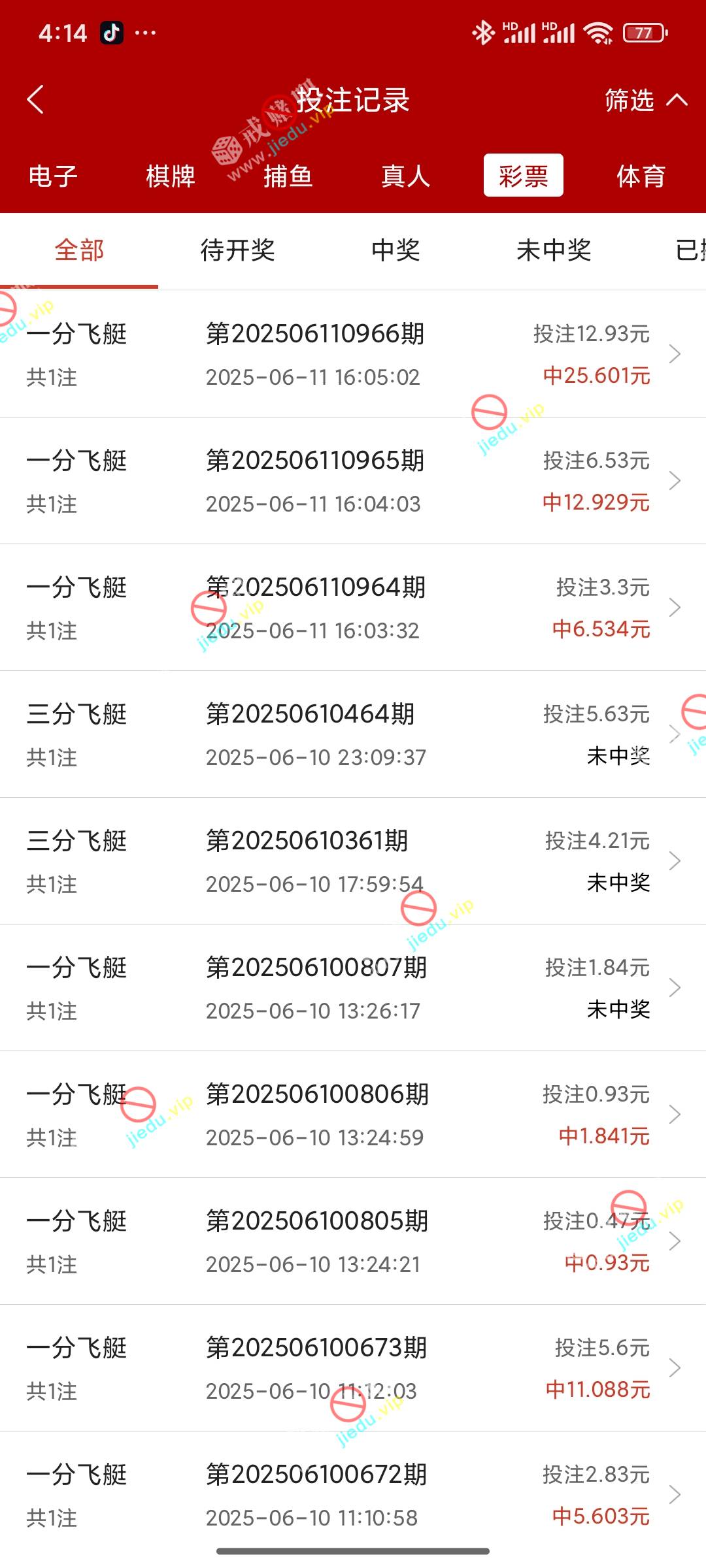Open 三分飞艇 record 第20250610464期
Viewport: 706px width, 1568px height.
(353, 734)
